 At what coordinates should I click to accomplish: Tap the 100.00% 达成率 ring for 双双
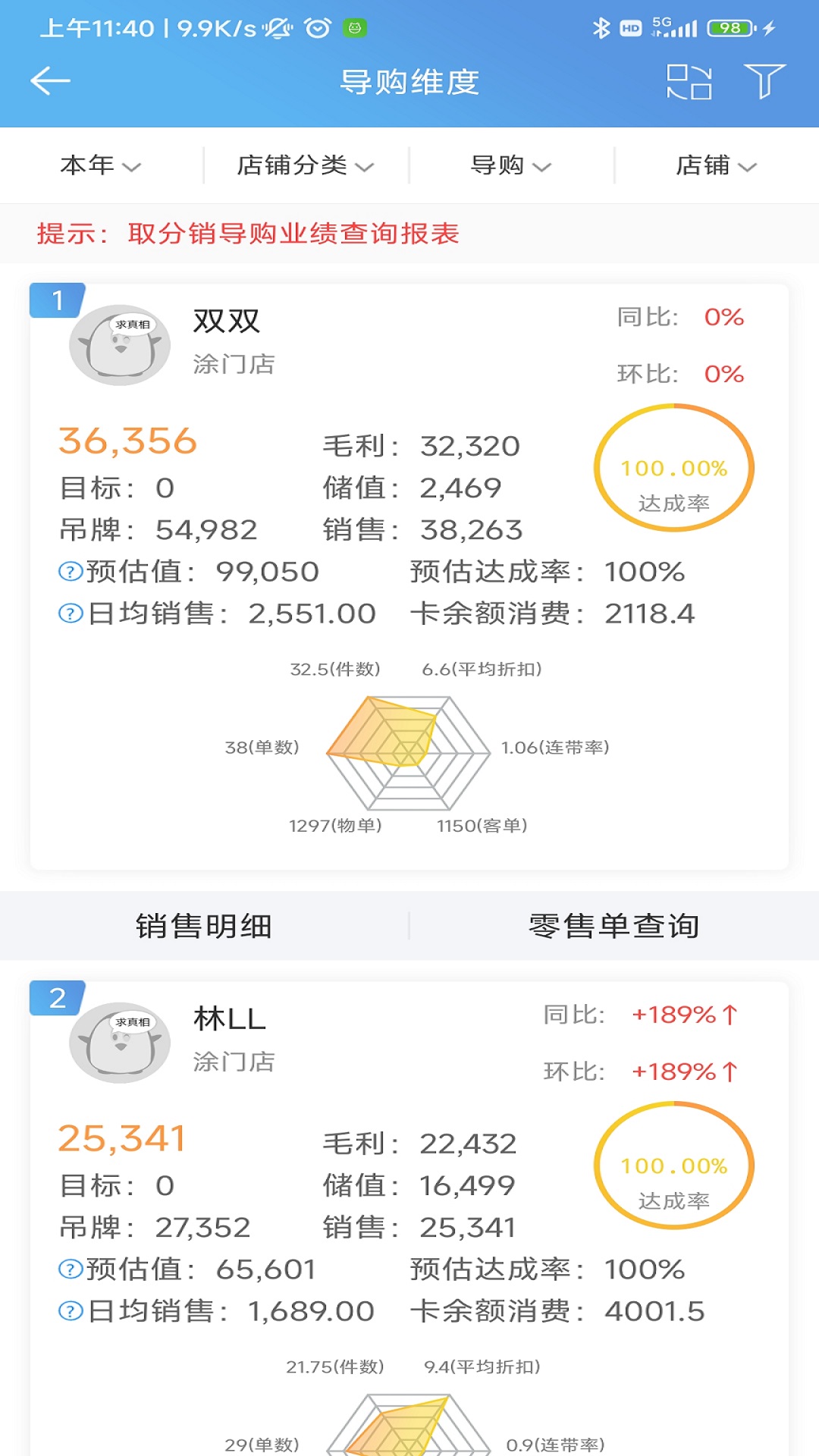tap(673, 469)
